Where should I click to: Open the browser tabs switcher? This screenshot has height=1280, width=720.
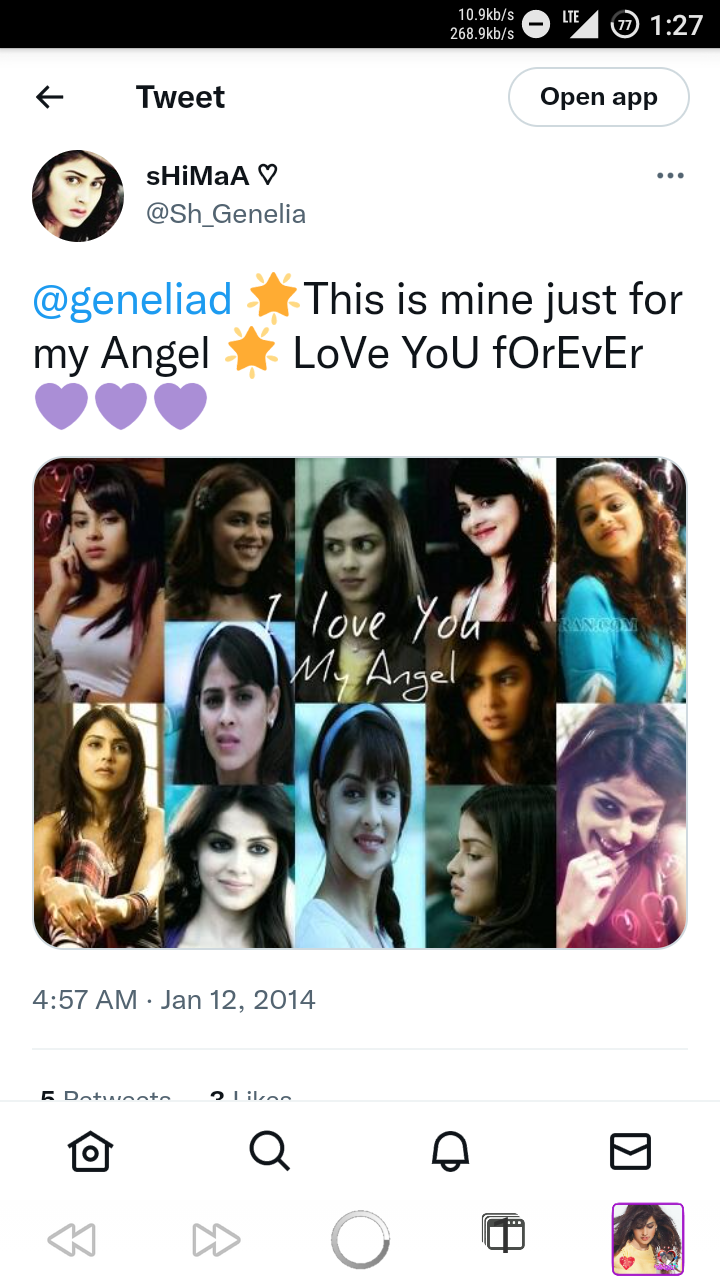click(503, 1234)
